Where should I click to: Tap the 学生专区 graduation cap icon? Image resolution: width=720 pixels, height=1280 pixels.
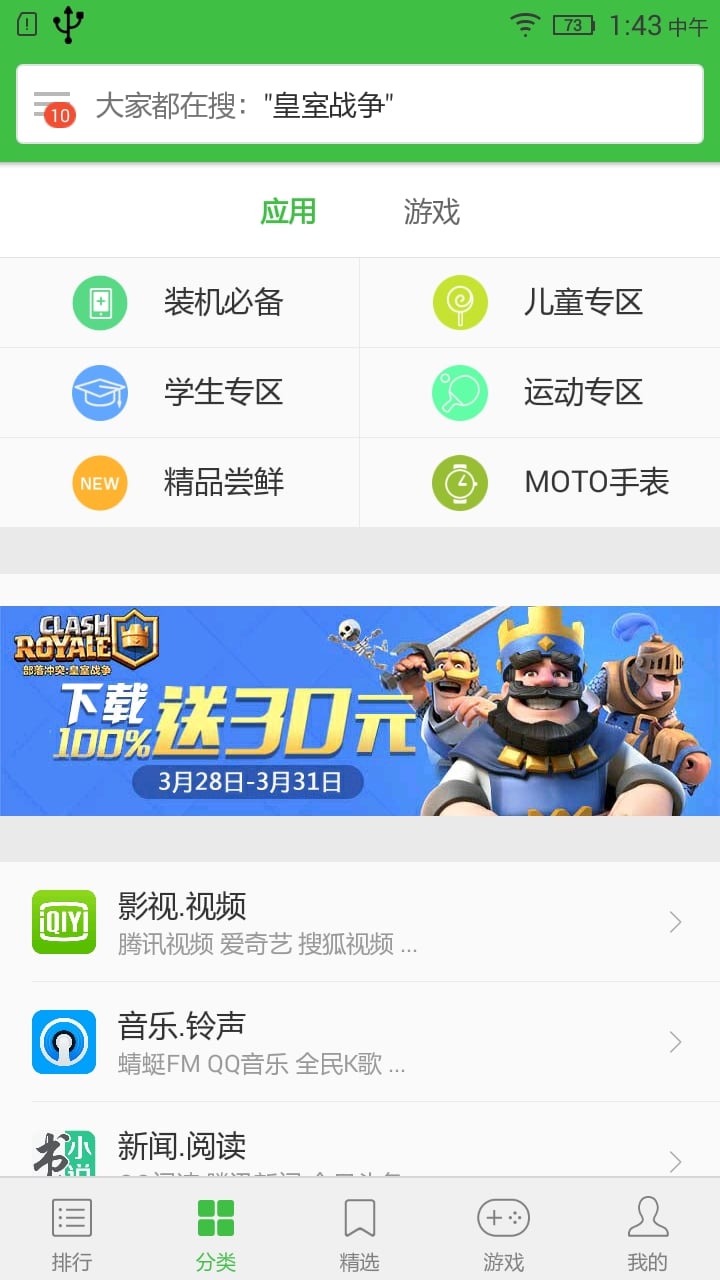pos(99,391)
